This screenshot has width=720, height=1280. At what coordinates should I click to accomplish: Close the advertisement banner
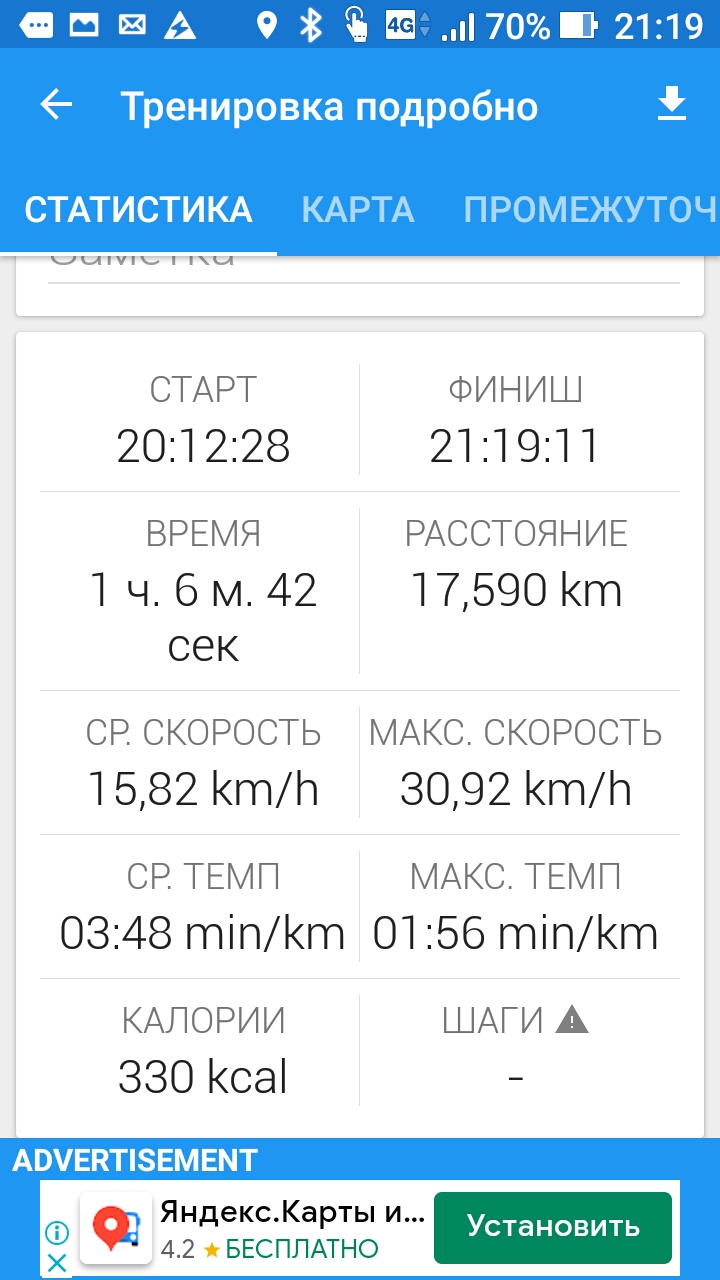point(58,1263)
